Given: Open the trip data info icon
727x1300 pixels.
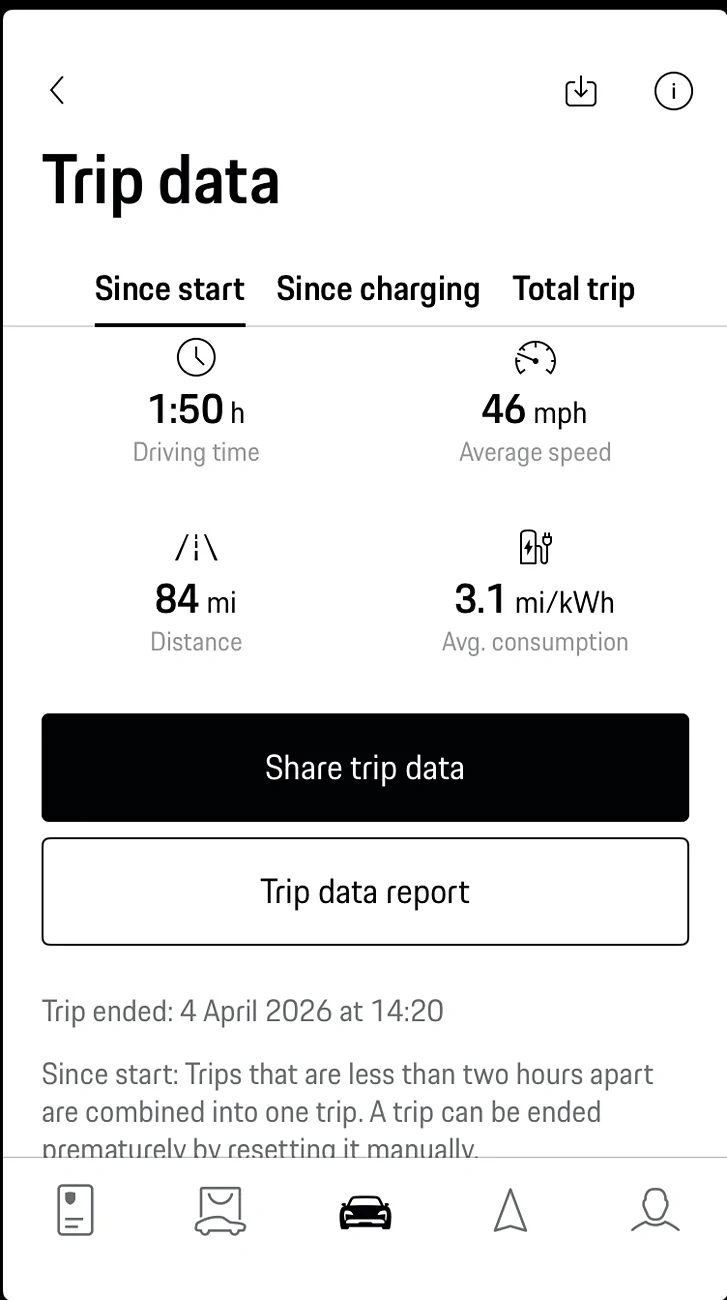Looking at the screenshot, I should (673, 91).
